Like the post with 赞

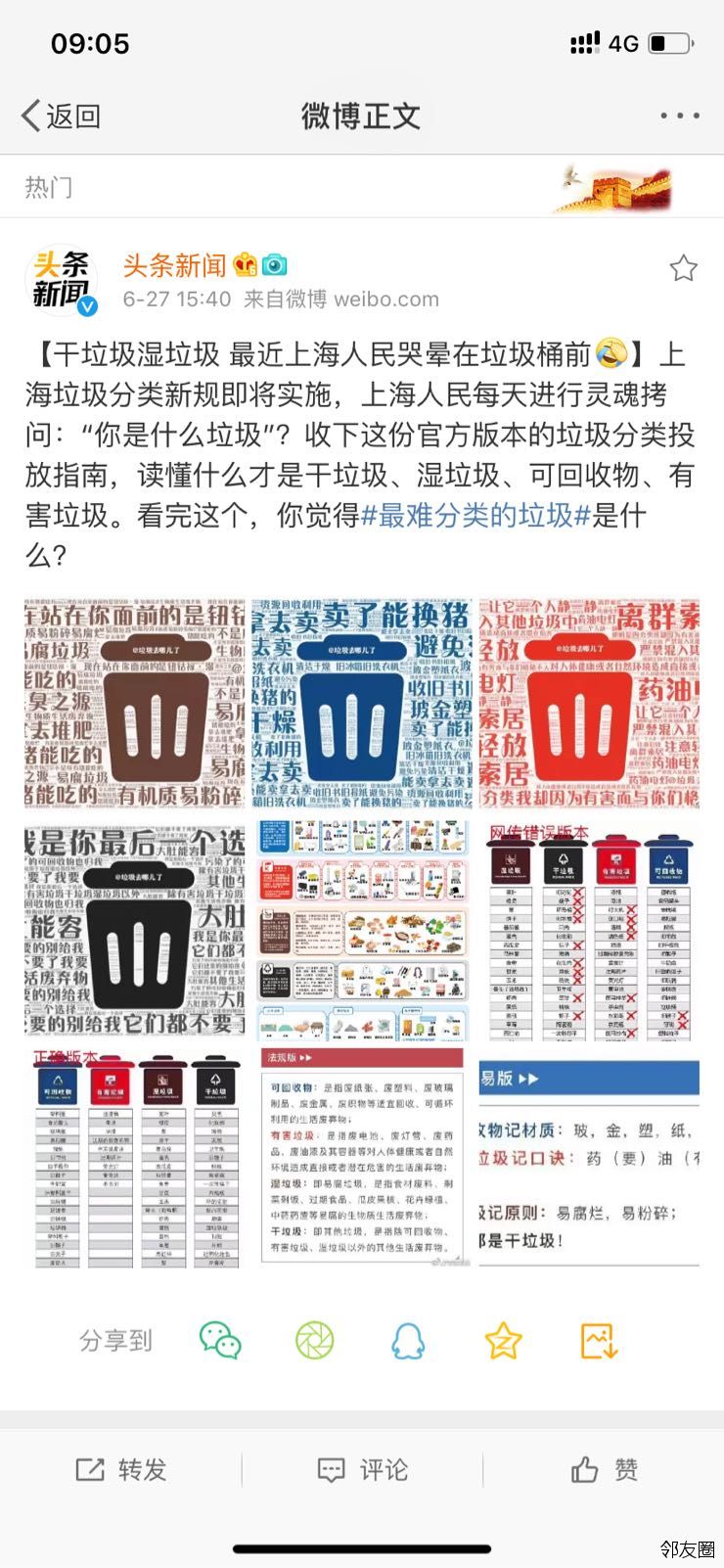point(604,1469)
